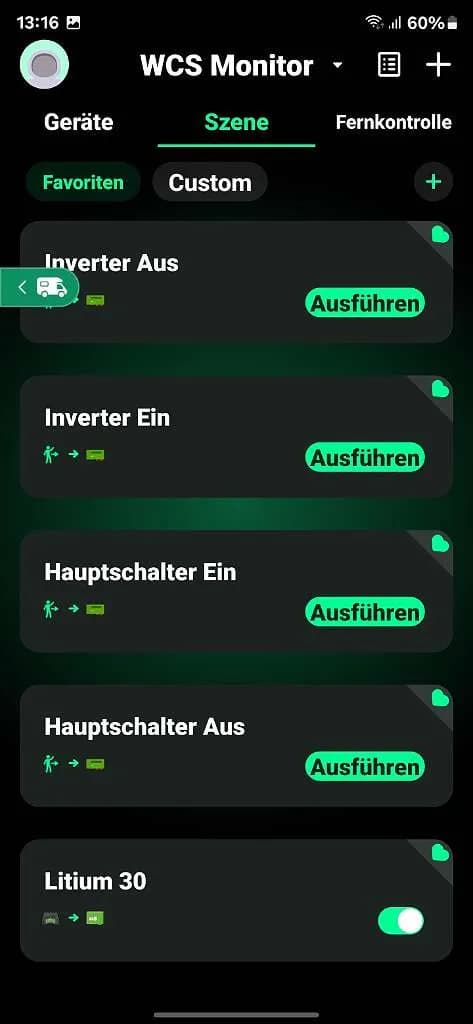Run the Inverter Aus scene

click(365, 304)
